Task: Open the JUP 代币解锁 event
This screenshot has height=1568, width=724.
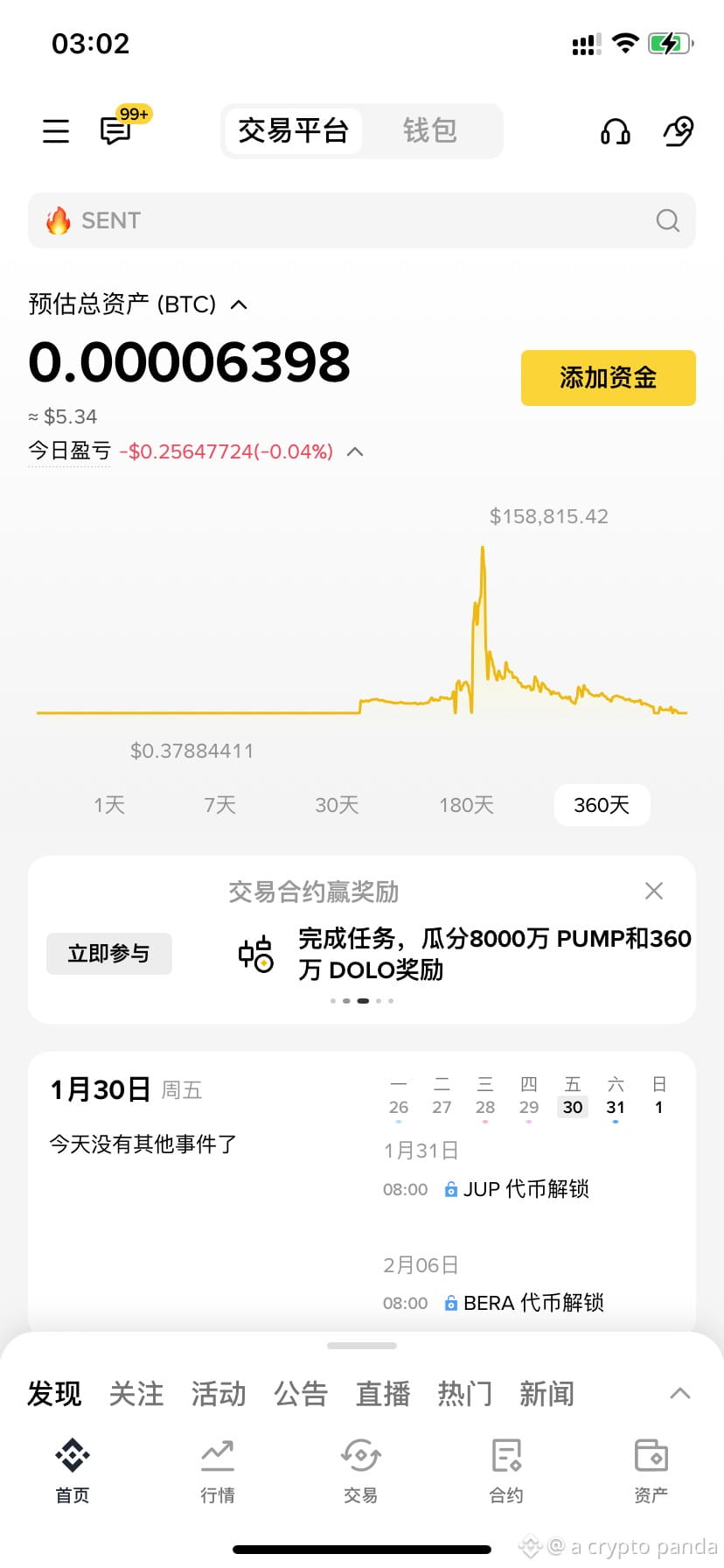Action: pyautogui.click(x=526, y=1189)
